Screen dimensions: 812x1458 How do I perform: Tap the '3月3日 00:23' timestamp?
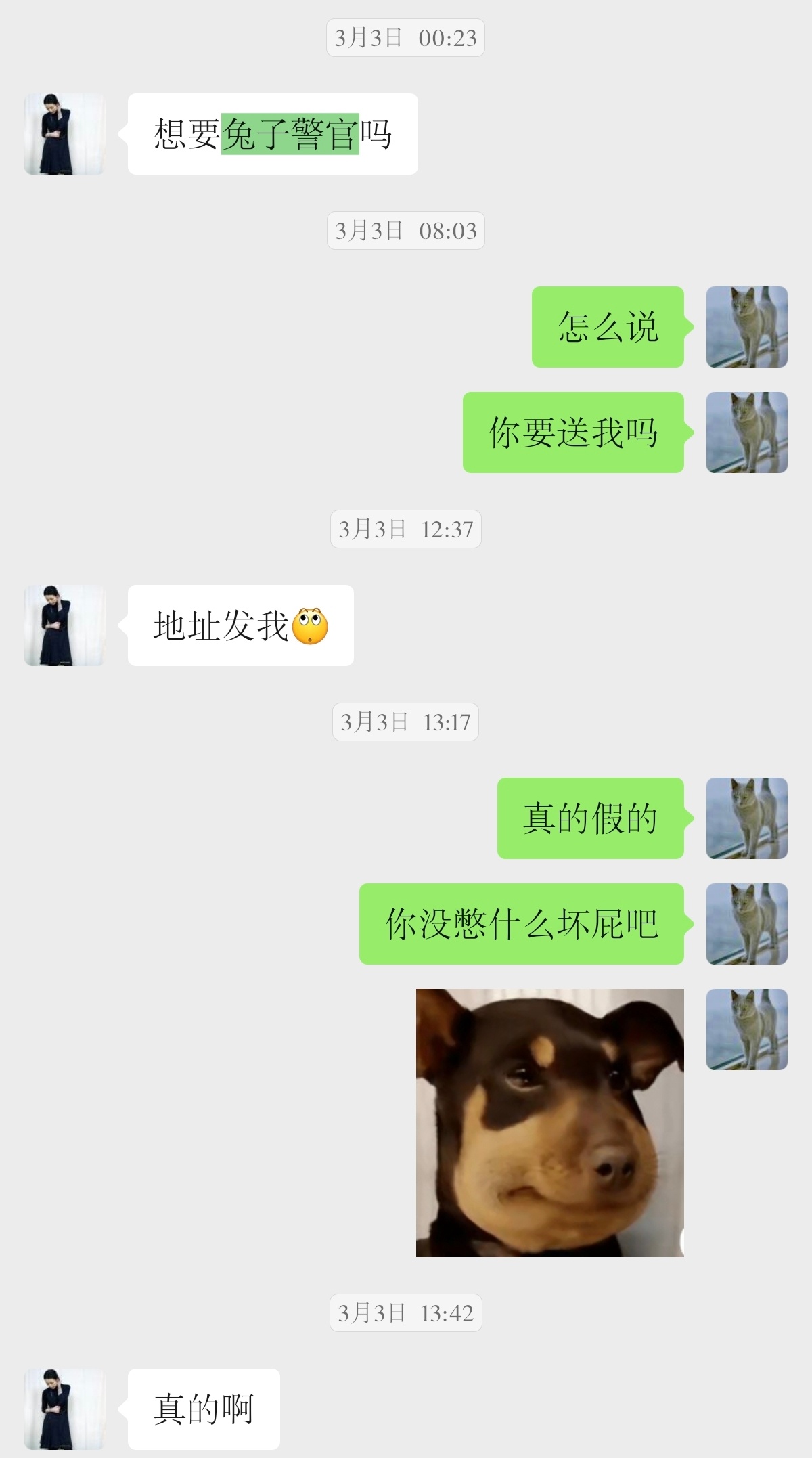click(x=405, y=38)
